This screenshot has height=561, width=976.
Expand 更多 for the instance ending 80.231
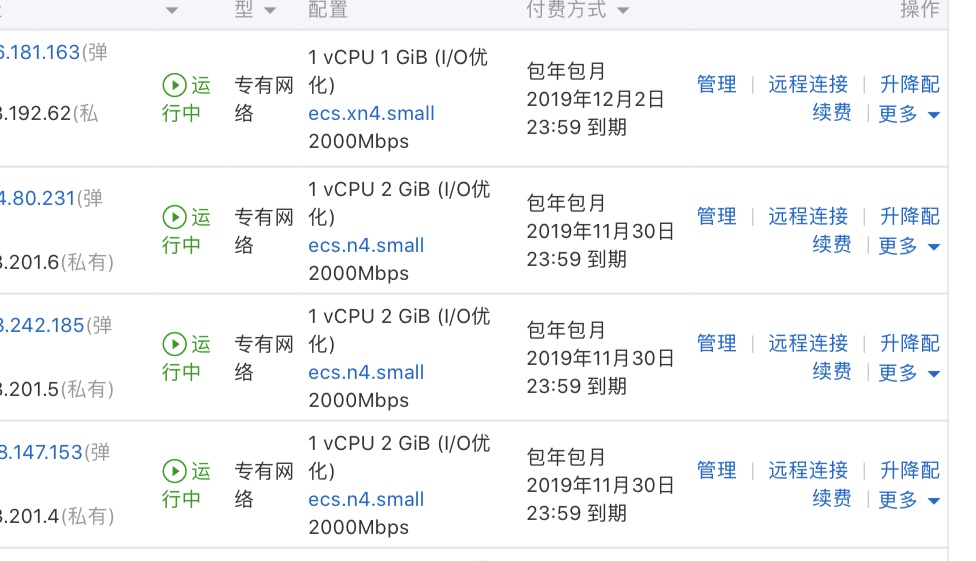tap(908, 246)
